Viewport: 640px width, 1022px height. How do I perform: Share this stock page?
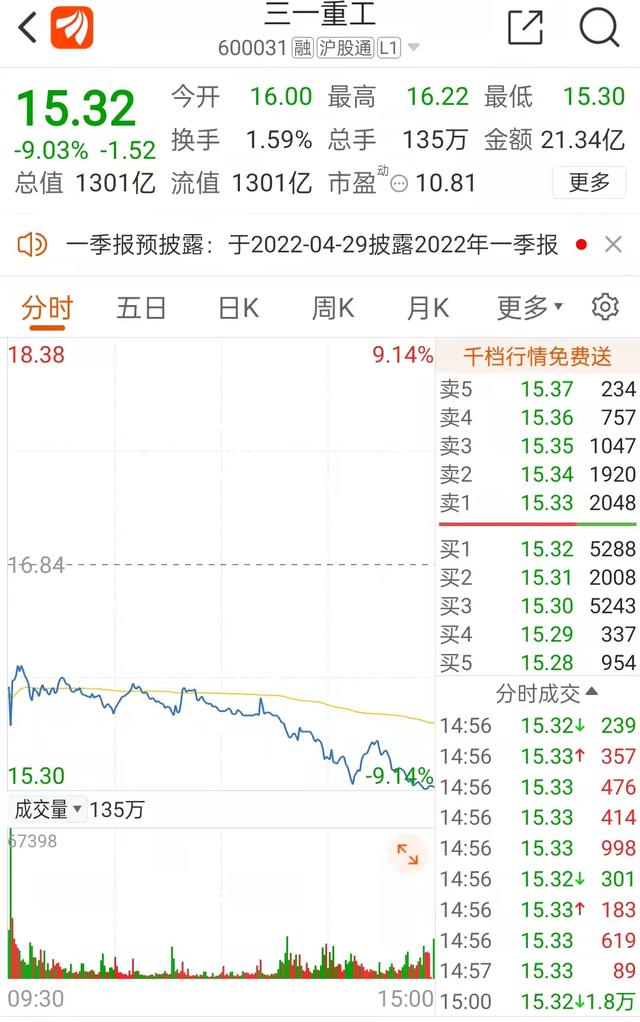pos(525,28)
